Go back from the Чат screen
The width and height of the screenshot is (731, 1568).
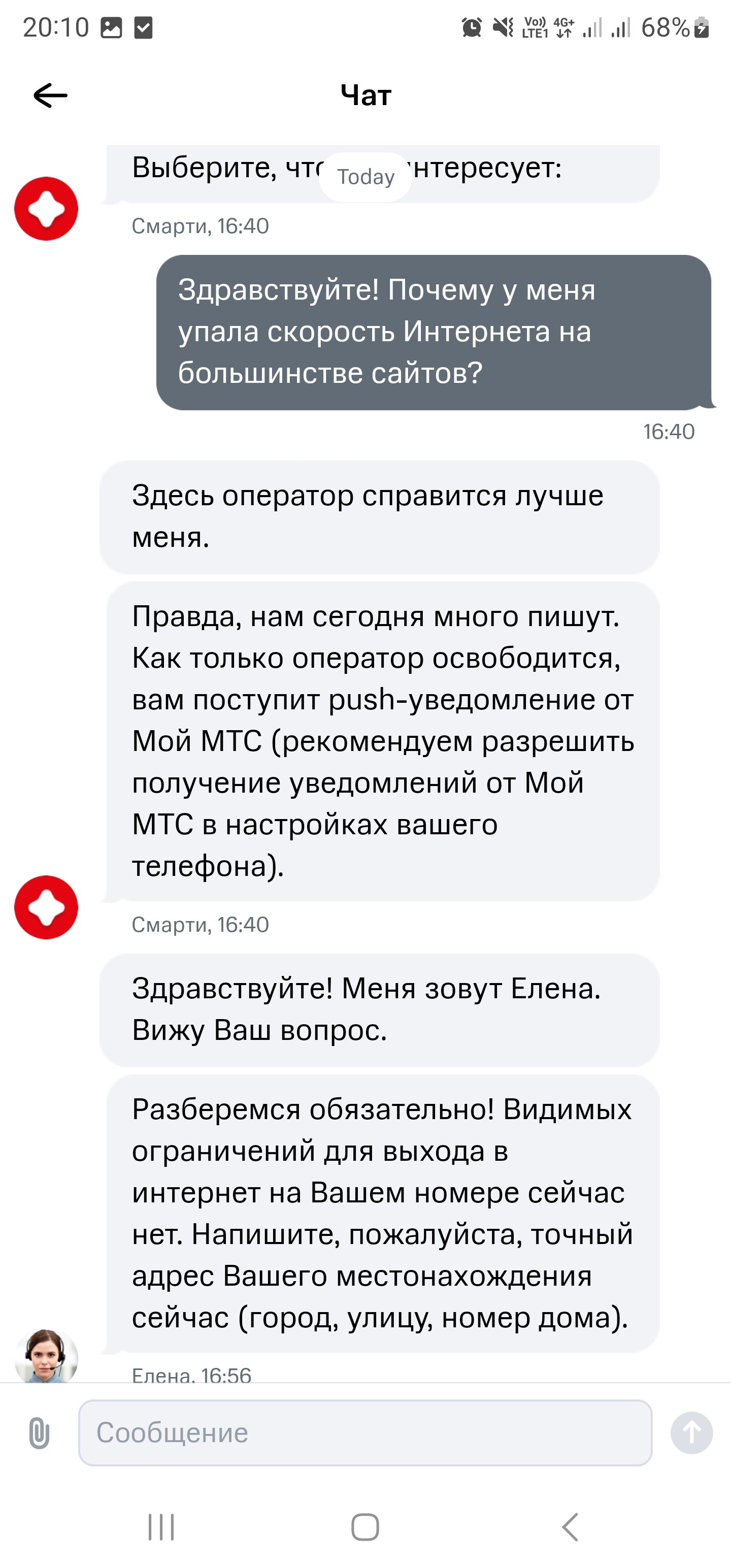coord(50,95)
